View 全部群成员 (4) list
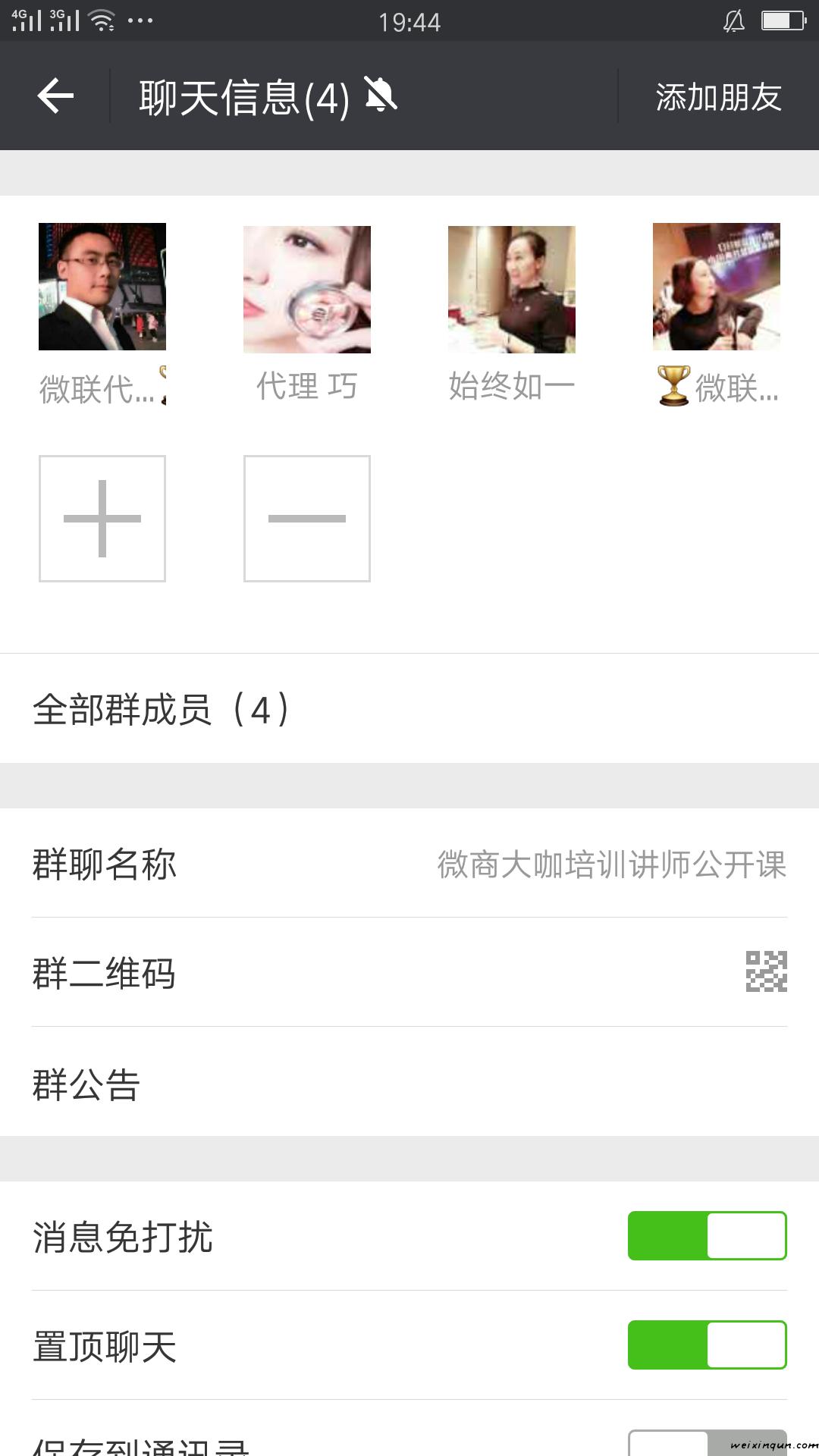This screenshot has height=1456, width=819. 409,709
